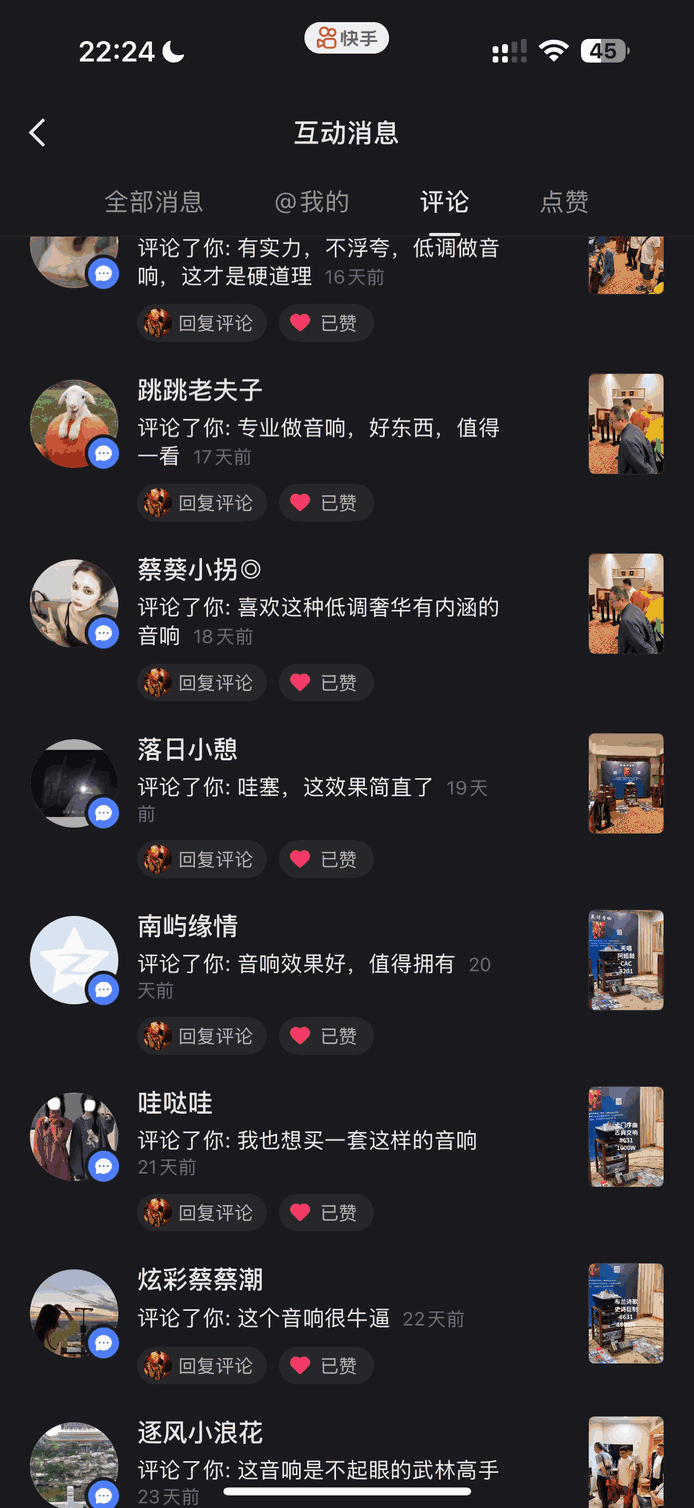Reply to 炫彩蔡蔡潮's comment
This screenshot has width=694, height=1508.
coord(202,1366)
